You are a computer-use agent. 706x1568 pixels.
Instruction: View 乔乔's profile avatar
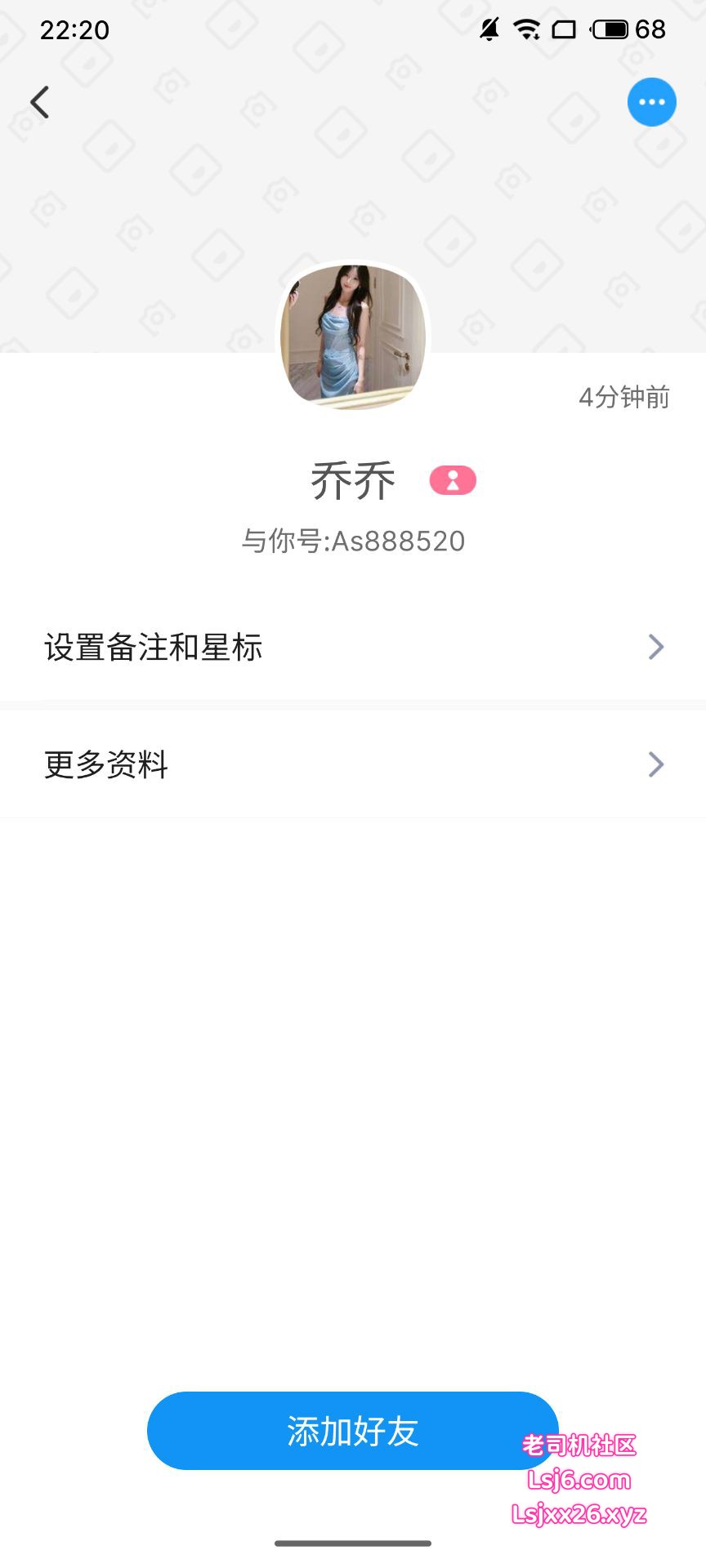pos(353,336)
